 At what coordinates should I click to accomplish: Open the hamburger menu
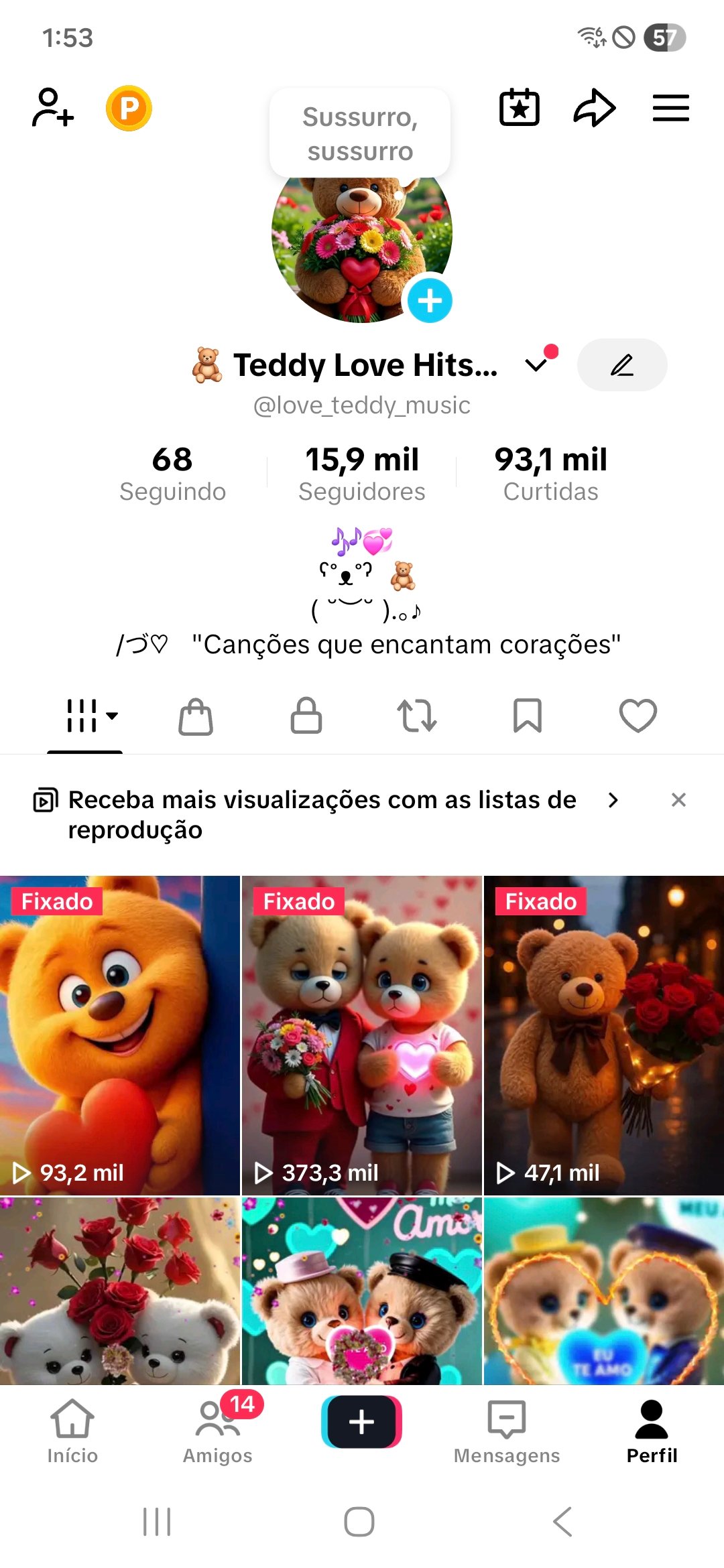pos(670,108)
